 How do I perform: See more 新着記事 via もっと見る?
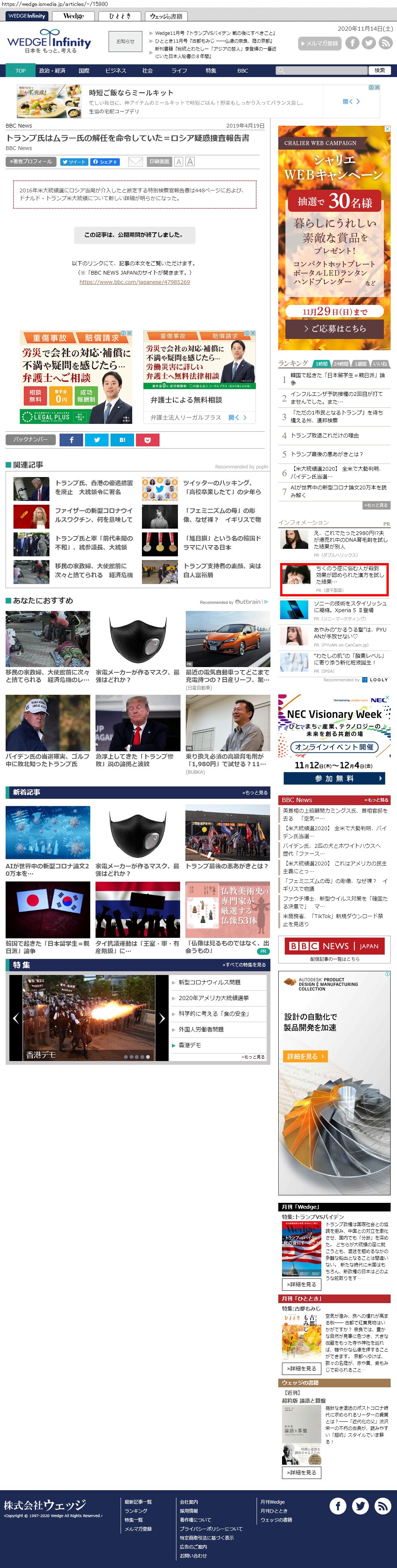pyautogui.click(x=255, y=792)
